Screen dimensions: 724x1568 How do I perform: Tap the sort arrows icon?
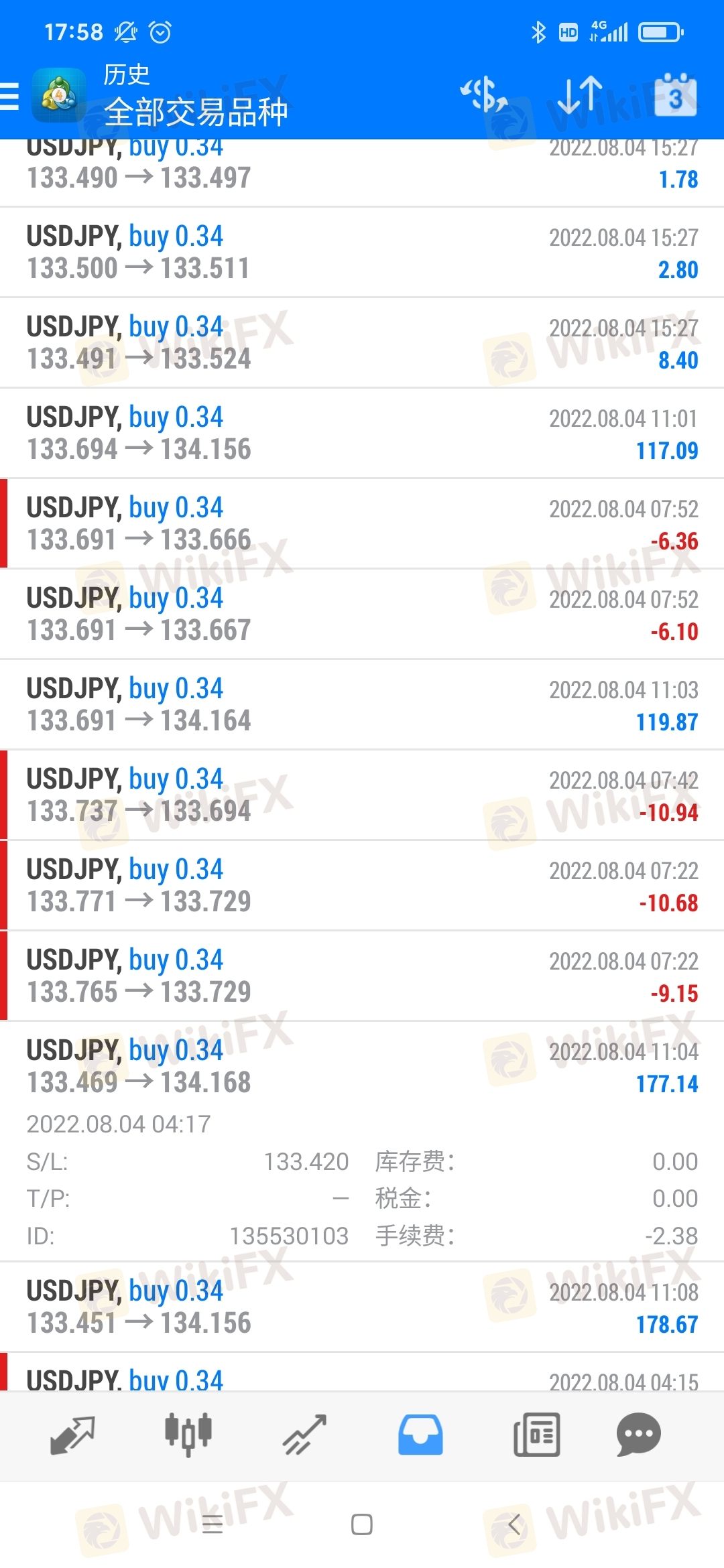(x=580, y=94)
